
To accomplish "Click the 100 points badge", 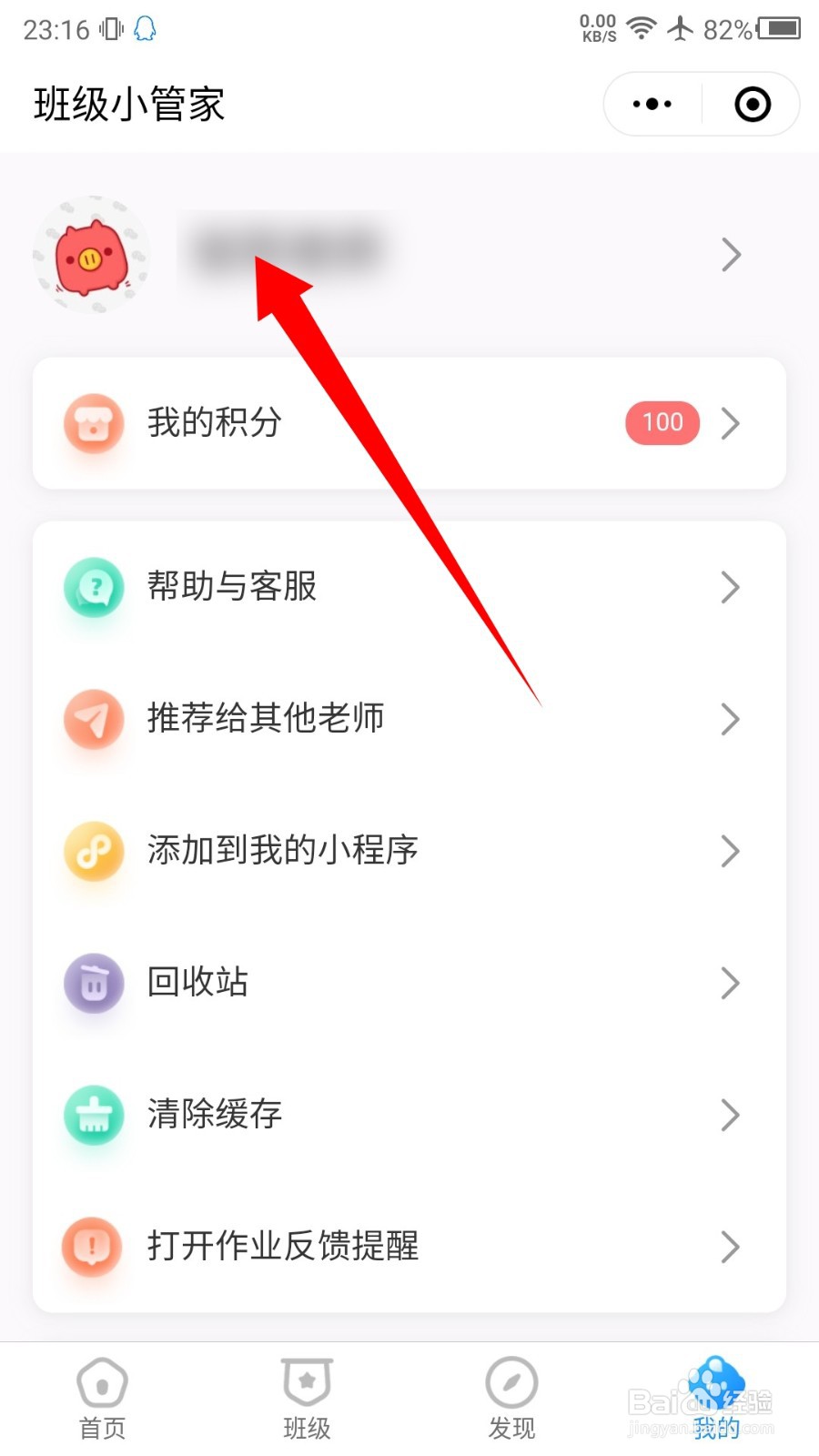I will point(662,422).
